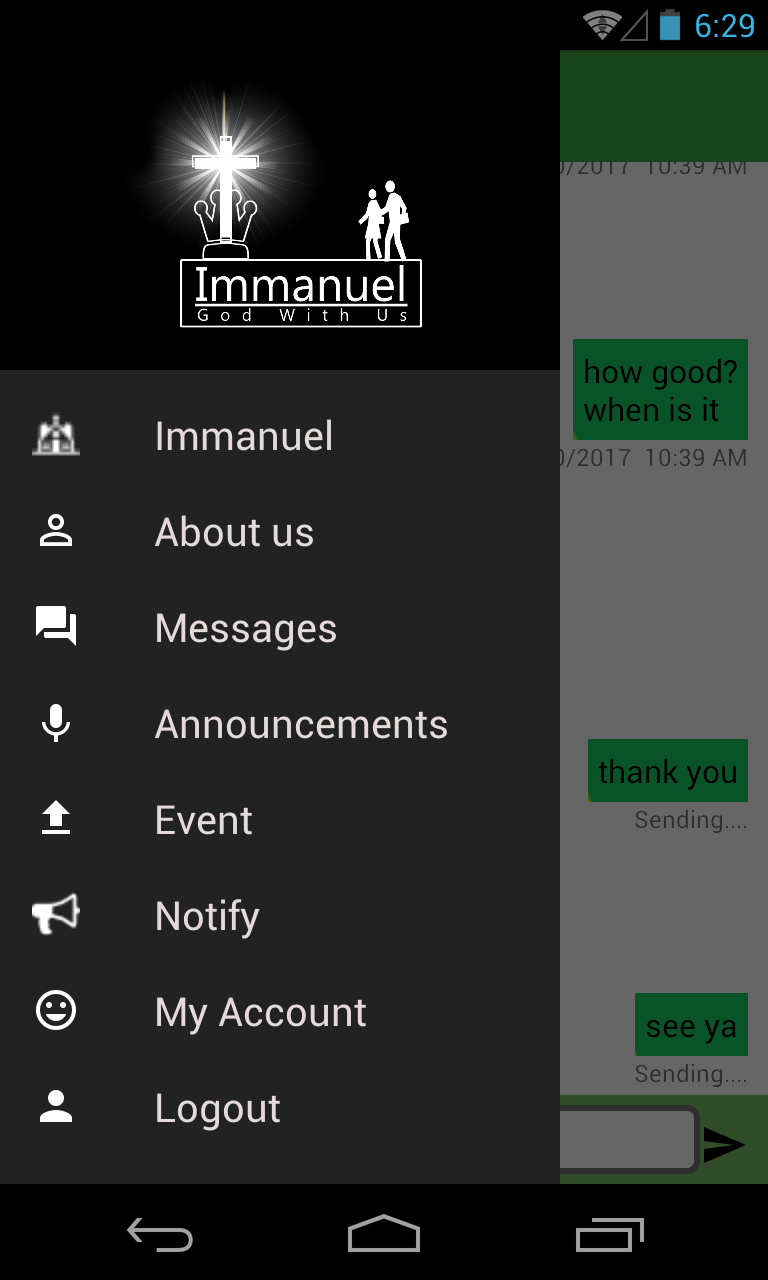Screen dimensions: 768x1280
Task: Tap the home navigation button
Action: 384,1235
